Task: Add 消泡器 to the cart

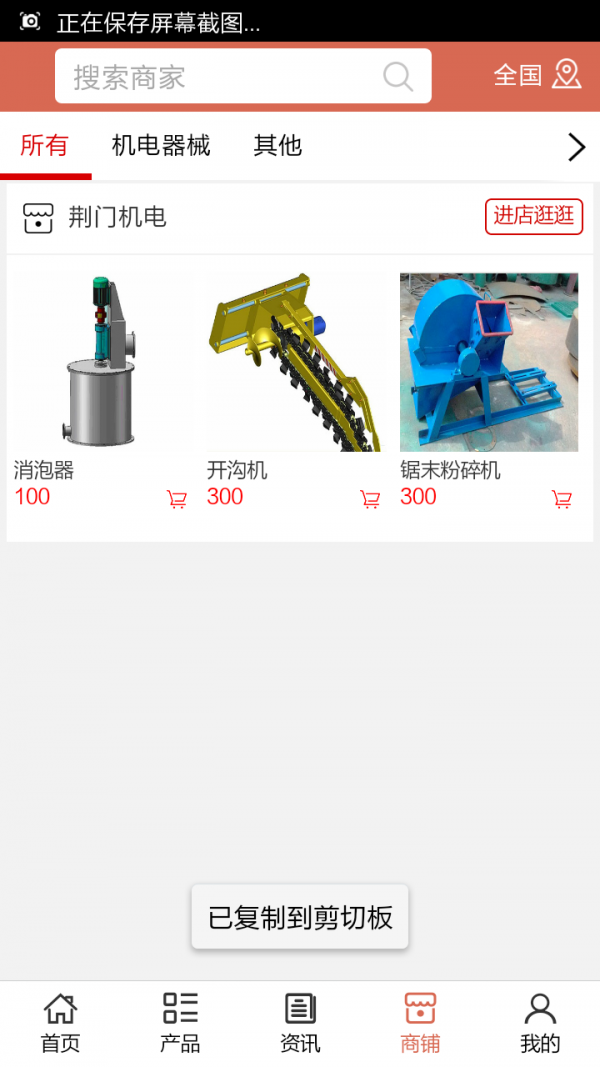Action: click(177, 499)
